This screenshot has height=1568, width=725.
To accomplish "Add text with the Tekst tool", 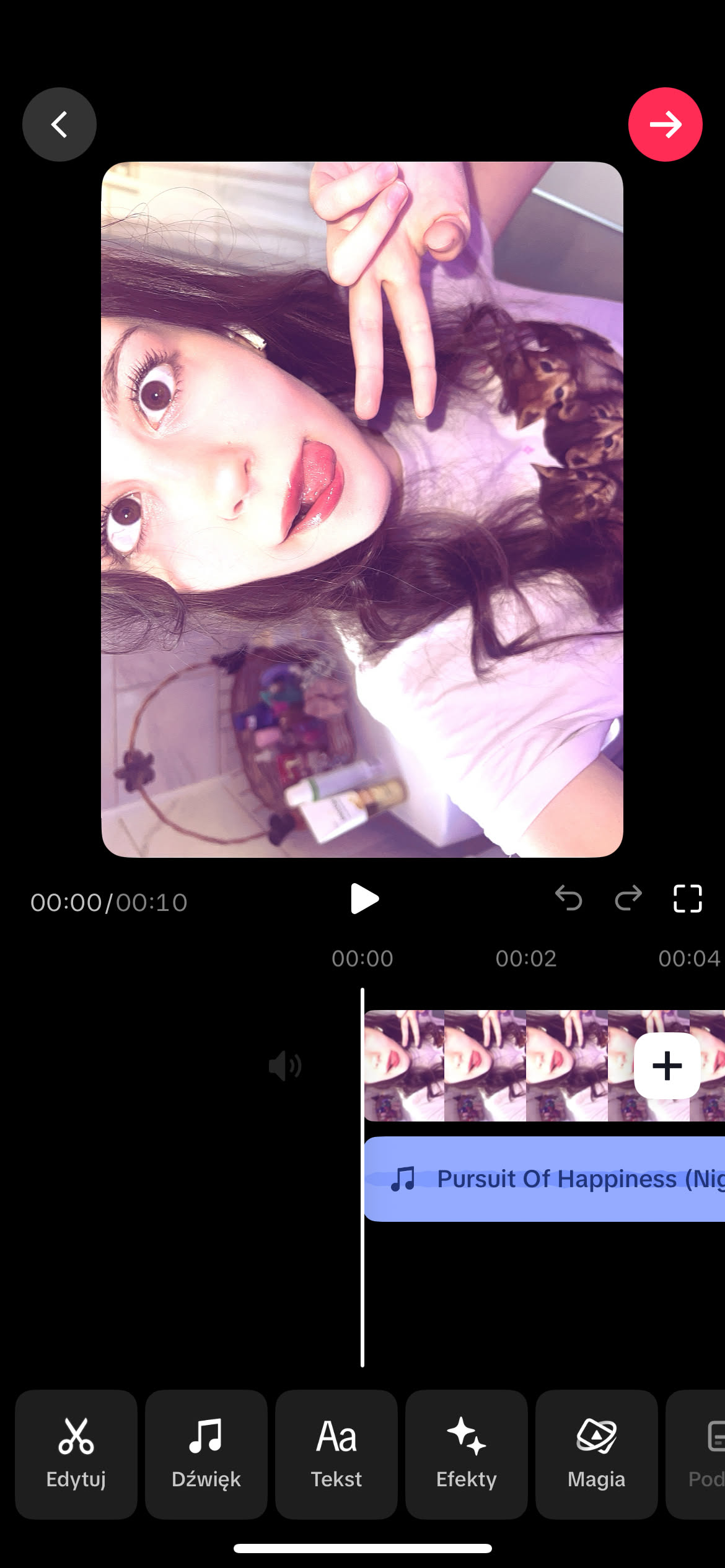I will (336, 1454).
